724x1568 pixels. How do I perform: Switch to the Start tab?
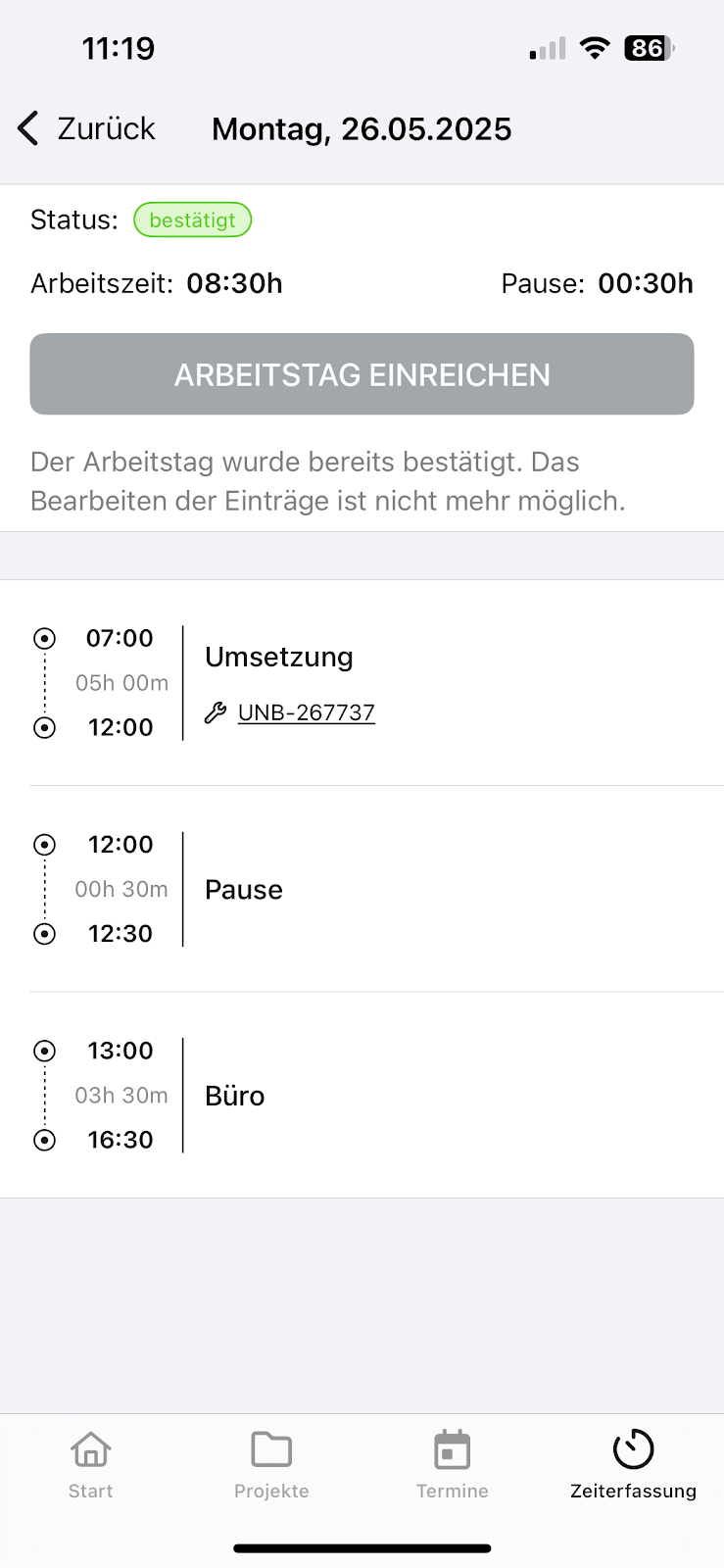pos(90,1465)
